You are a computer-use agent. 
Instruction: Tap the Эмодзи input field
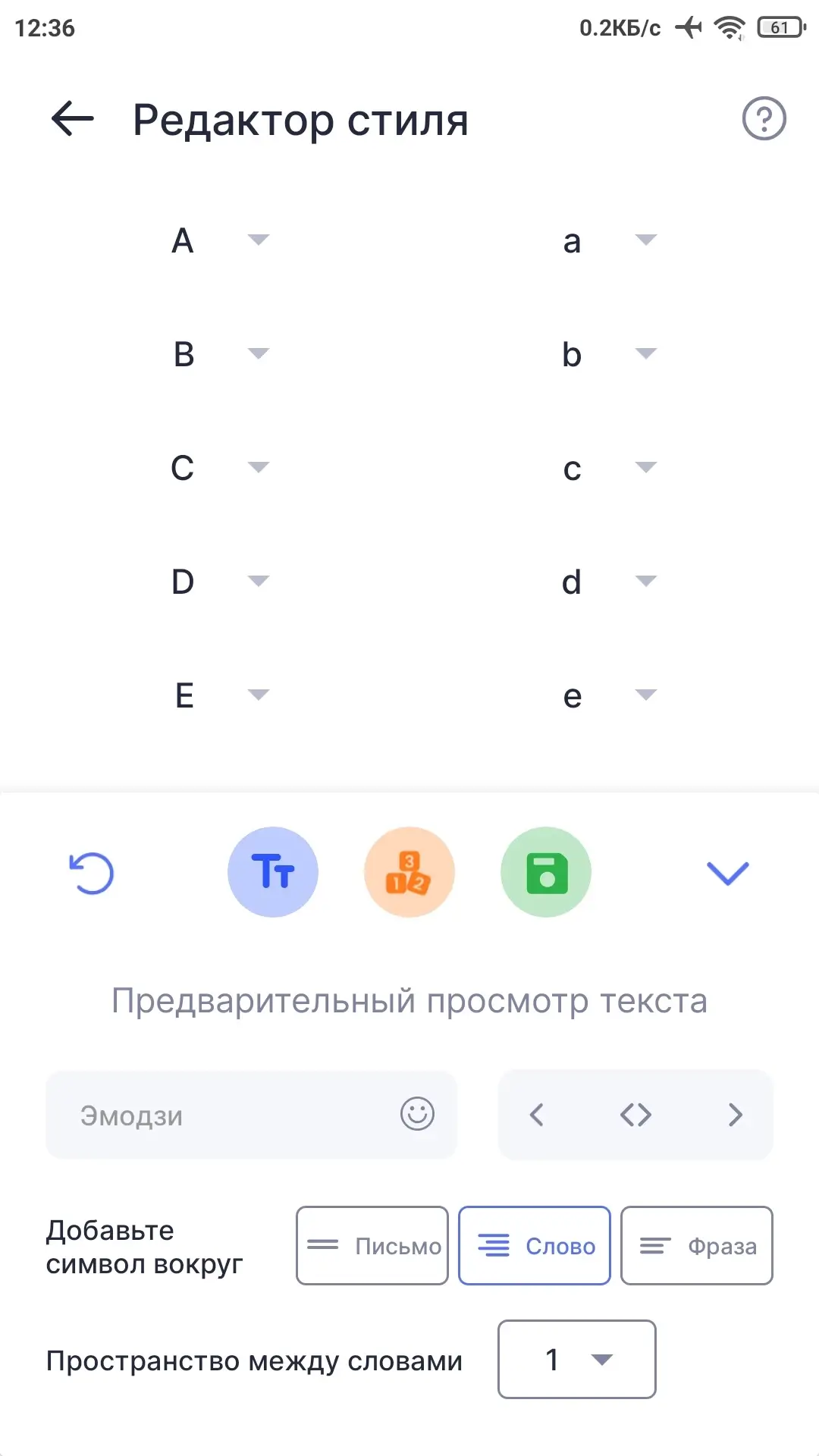pos(251,1115)
